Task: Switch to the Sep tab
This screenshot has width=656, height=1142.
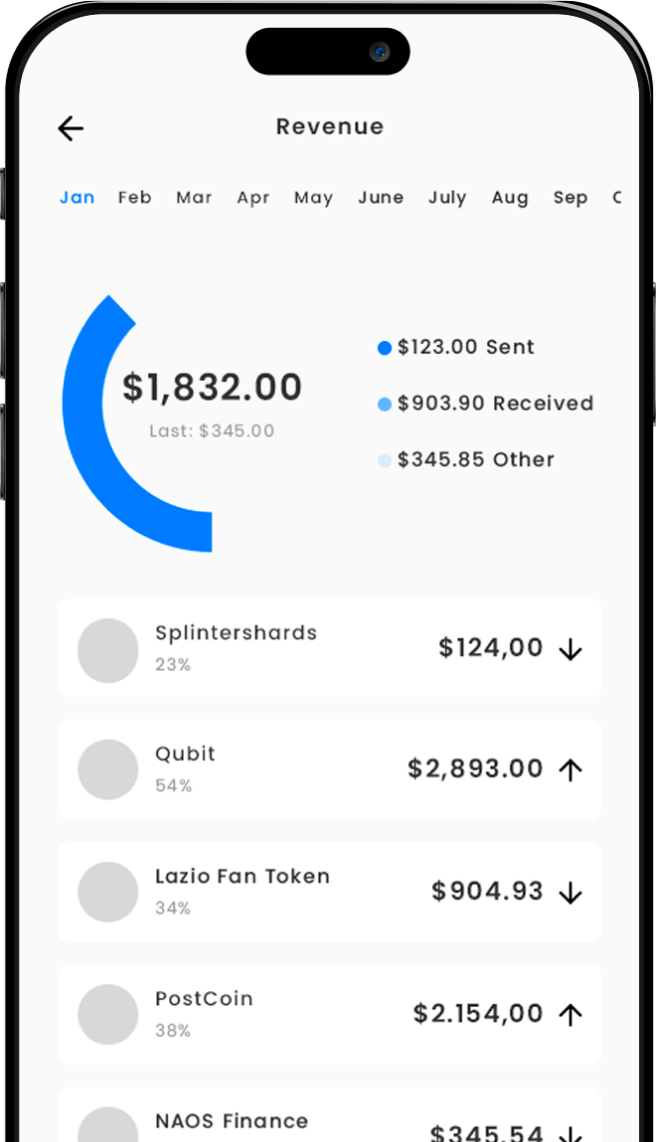Action: [x=570, y=197]
